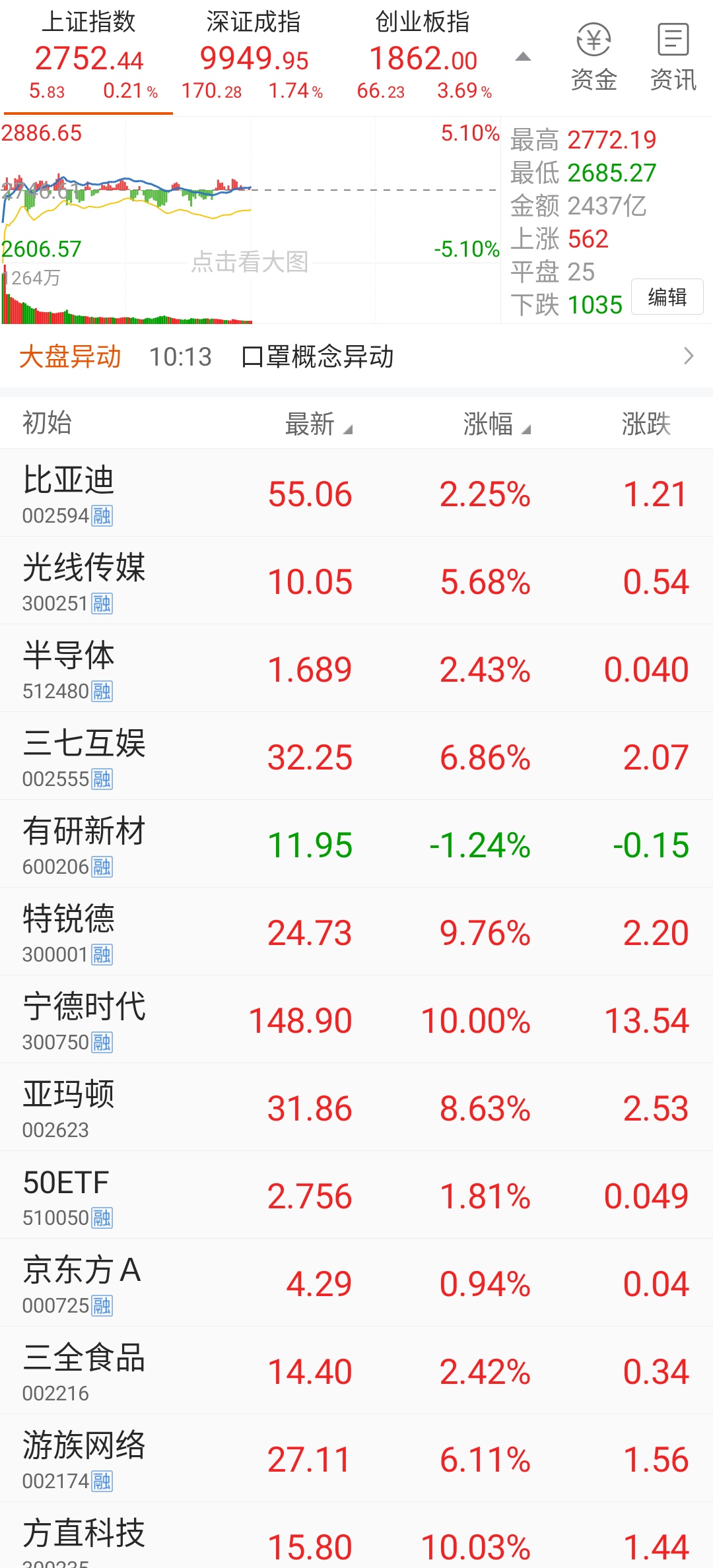Sort the list by 最新 price
Screen dimensions: 713x1568
pyautogui.click(x=318, y=424)
